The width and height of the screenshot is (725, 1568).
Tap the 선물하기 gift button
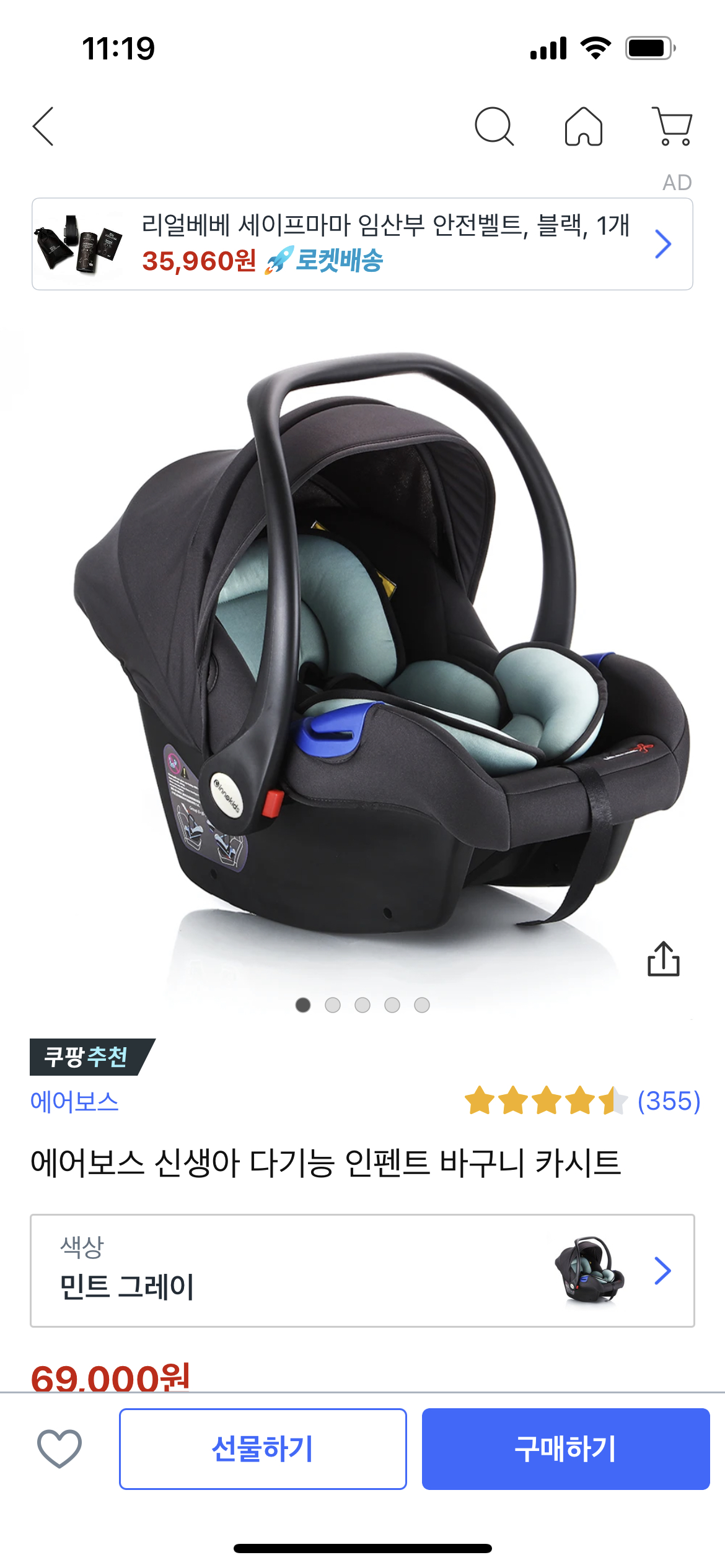click(x=263, y=1448)
